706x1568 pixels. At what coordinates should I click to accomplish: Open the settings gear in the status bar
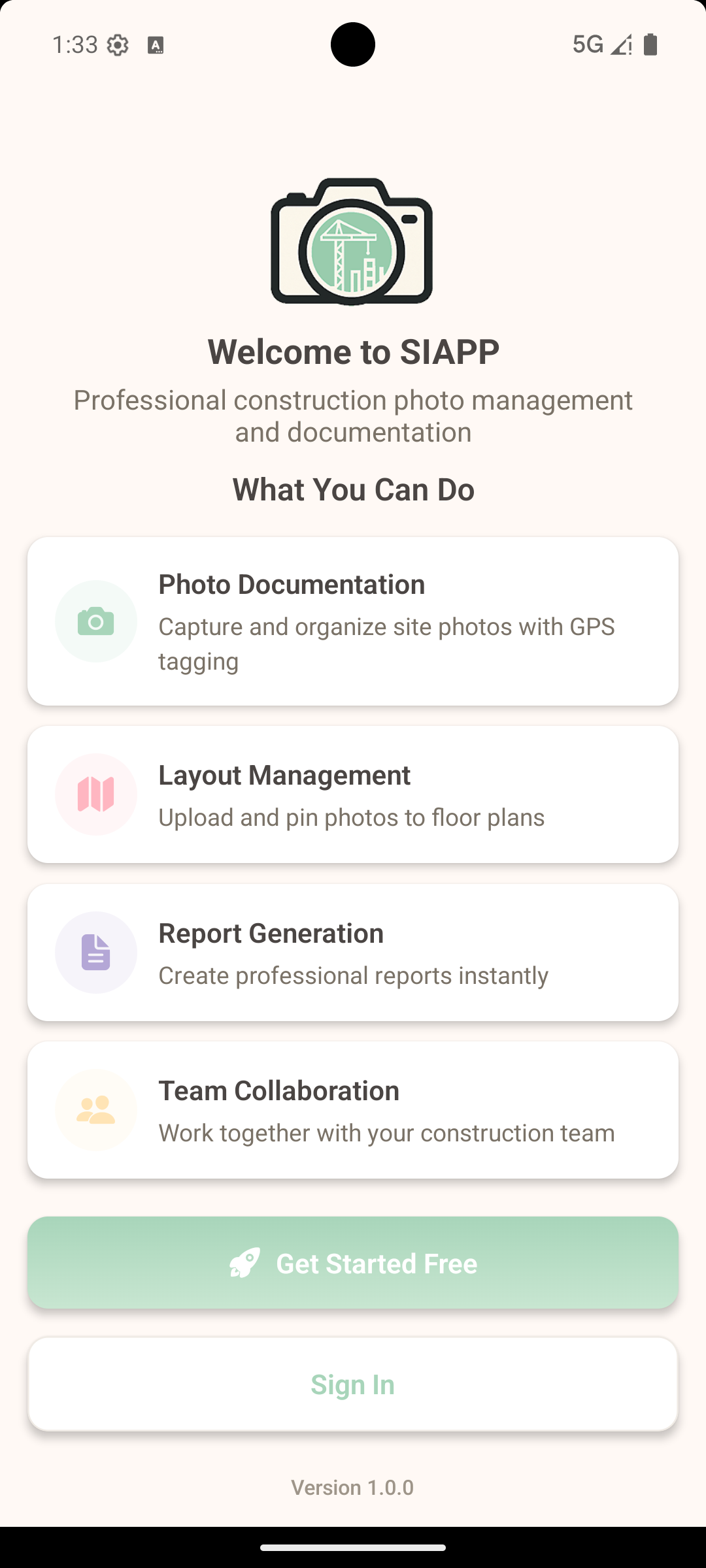pos(118,44)
